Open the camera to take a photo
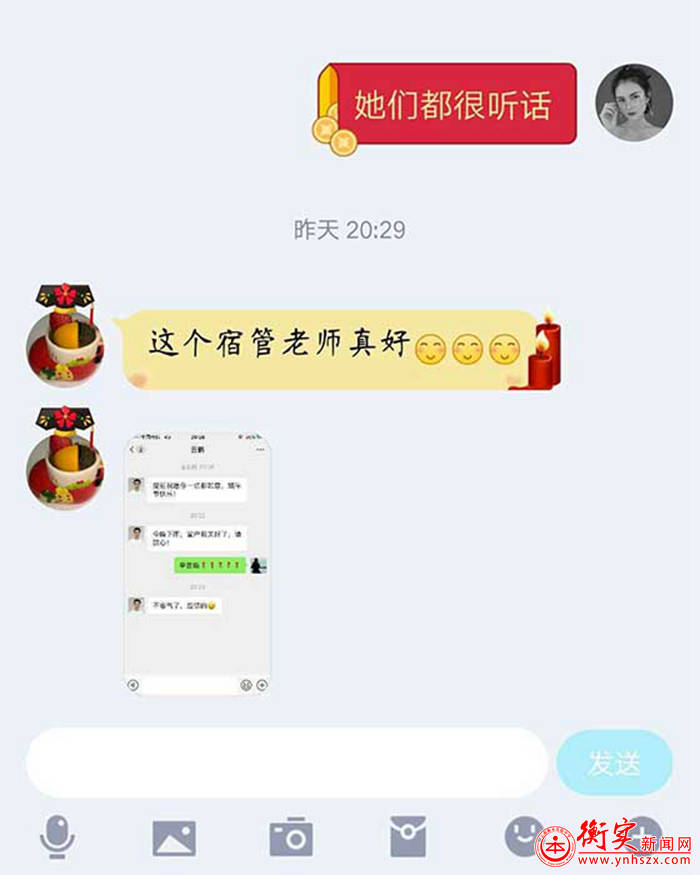This screenshot has width=700, height=875. [x=291, y=836]
